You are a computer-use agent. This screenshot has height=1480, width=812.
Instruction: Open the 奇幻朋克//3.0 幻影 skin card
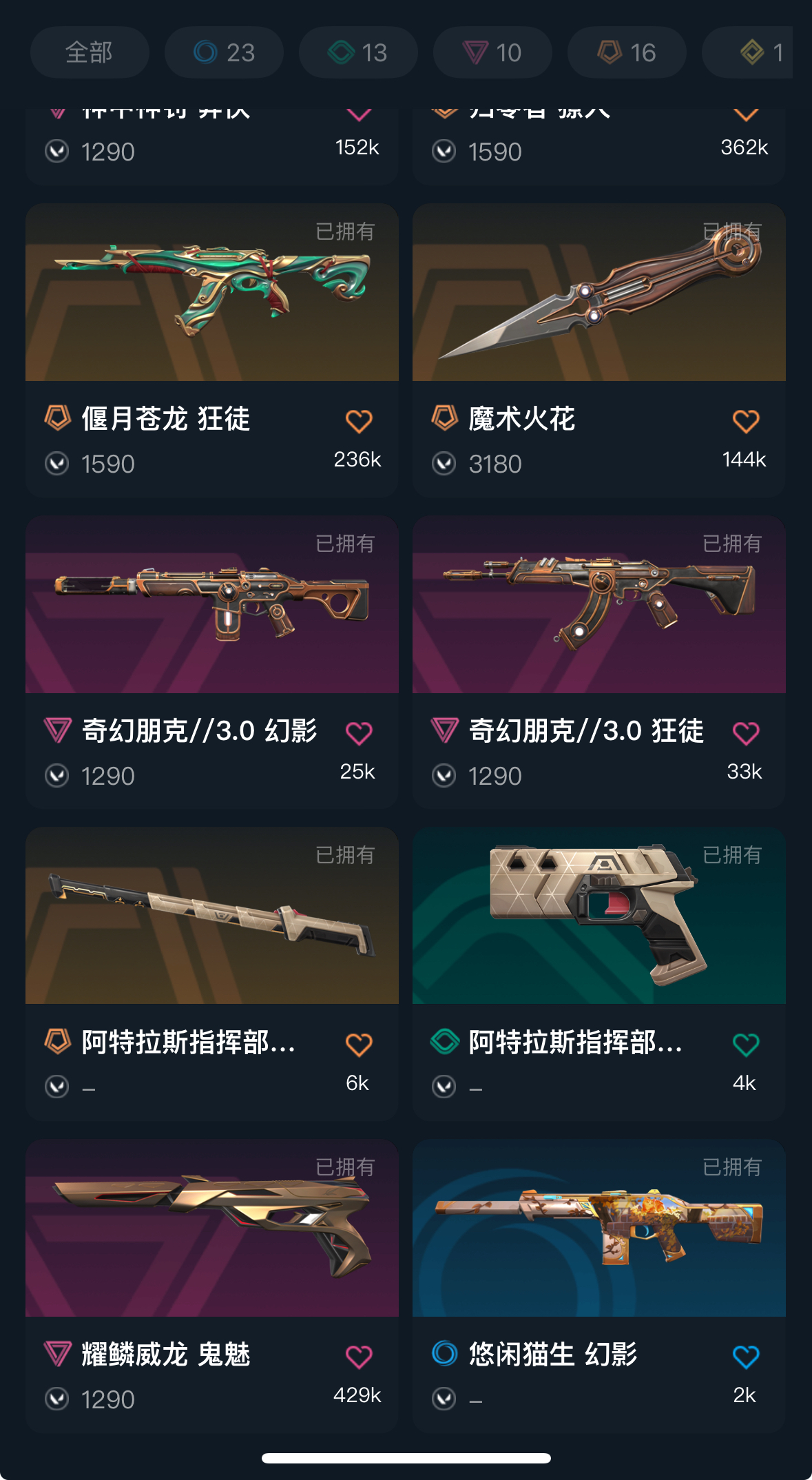pos(212,662)
